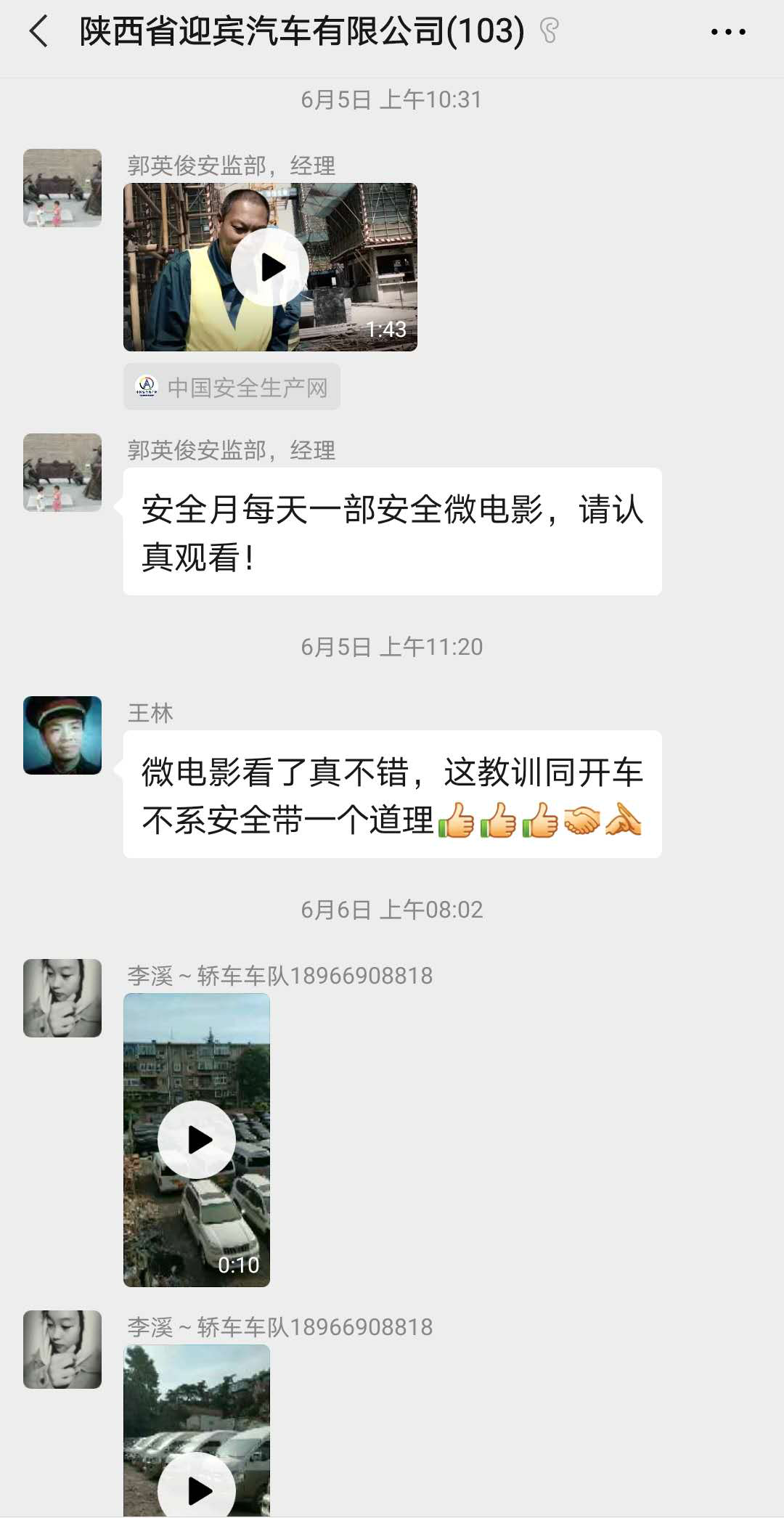The width and height of the screenshot is (784, 1518).
Task: Play the last video from 李溪
Action: (197, 1488)
